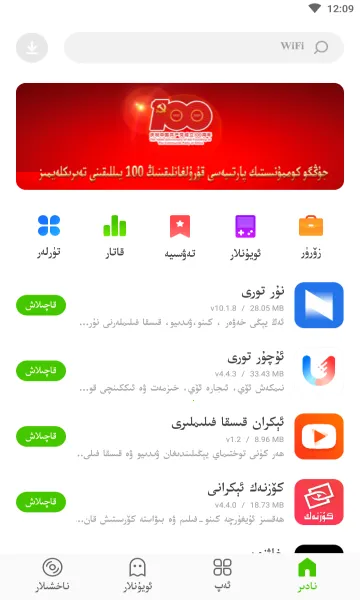Install the كۆزنەك ئېكرانى app

click(x=41, y=502)
